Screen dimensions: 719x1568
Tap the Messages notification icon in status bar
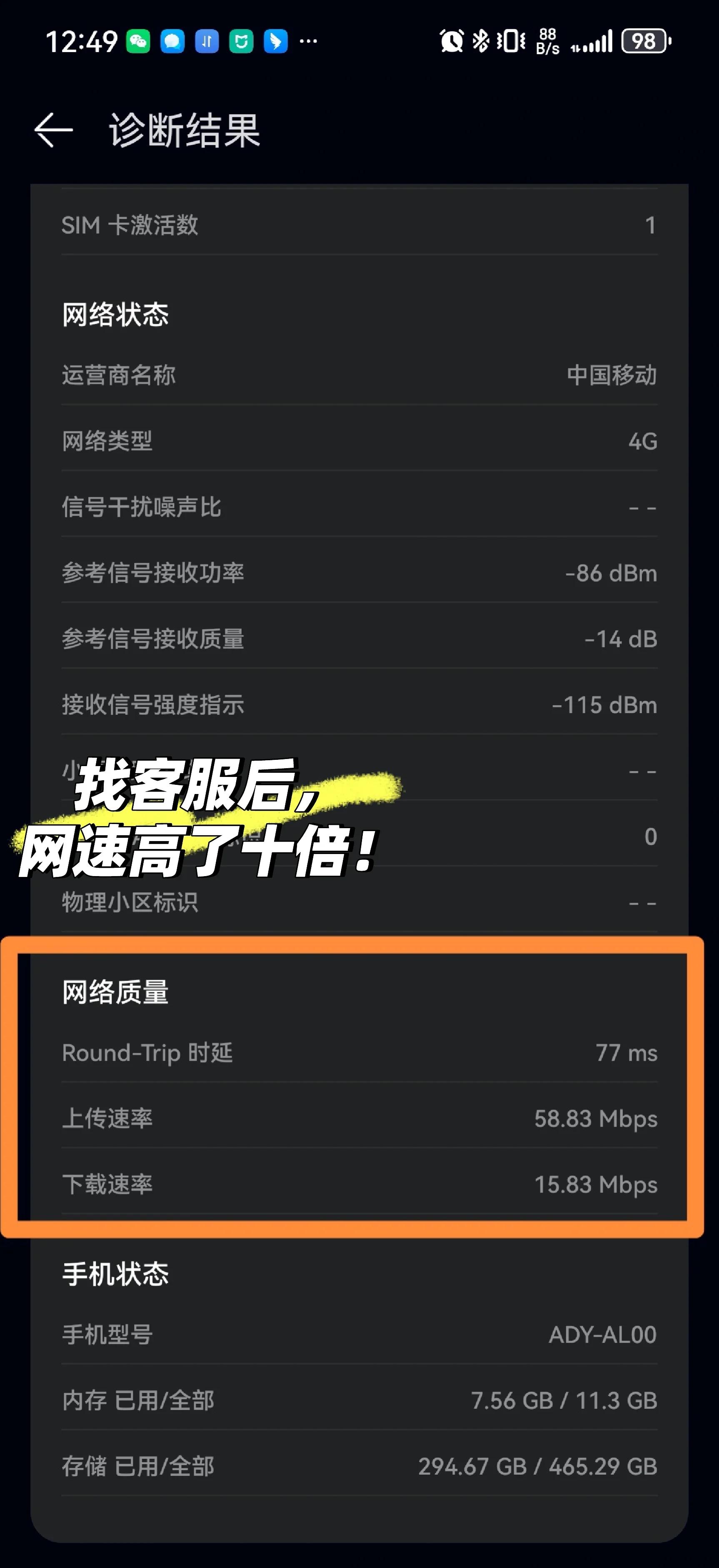[172, 41]
